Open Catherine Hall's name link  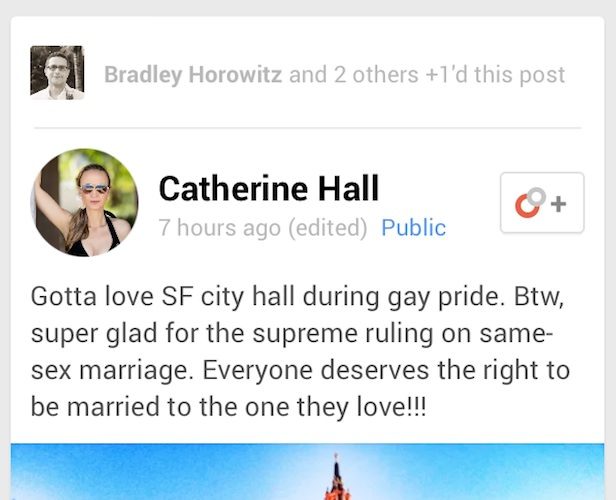tap(269, 188)
